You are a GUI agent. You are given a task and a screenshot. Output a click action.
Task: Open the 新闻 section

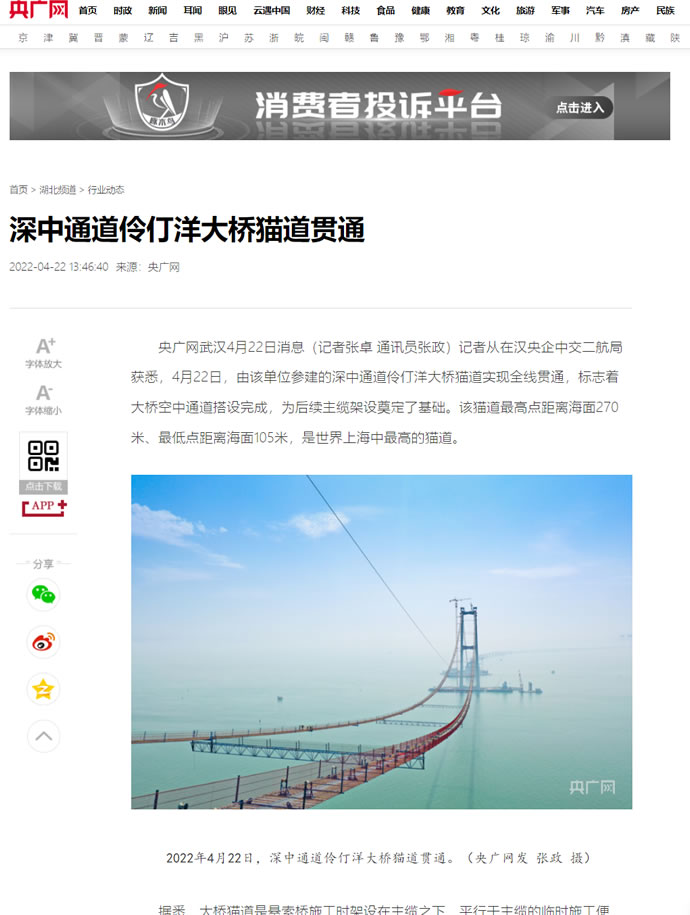pyautogui.click(x=157, y=10)
